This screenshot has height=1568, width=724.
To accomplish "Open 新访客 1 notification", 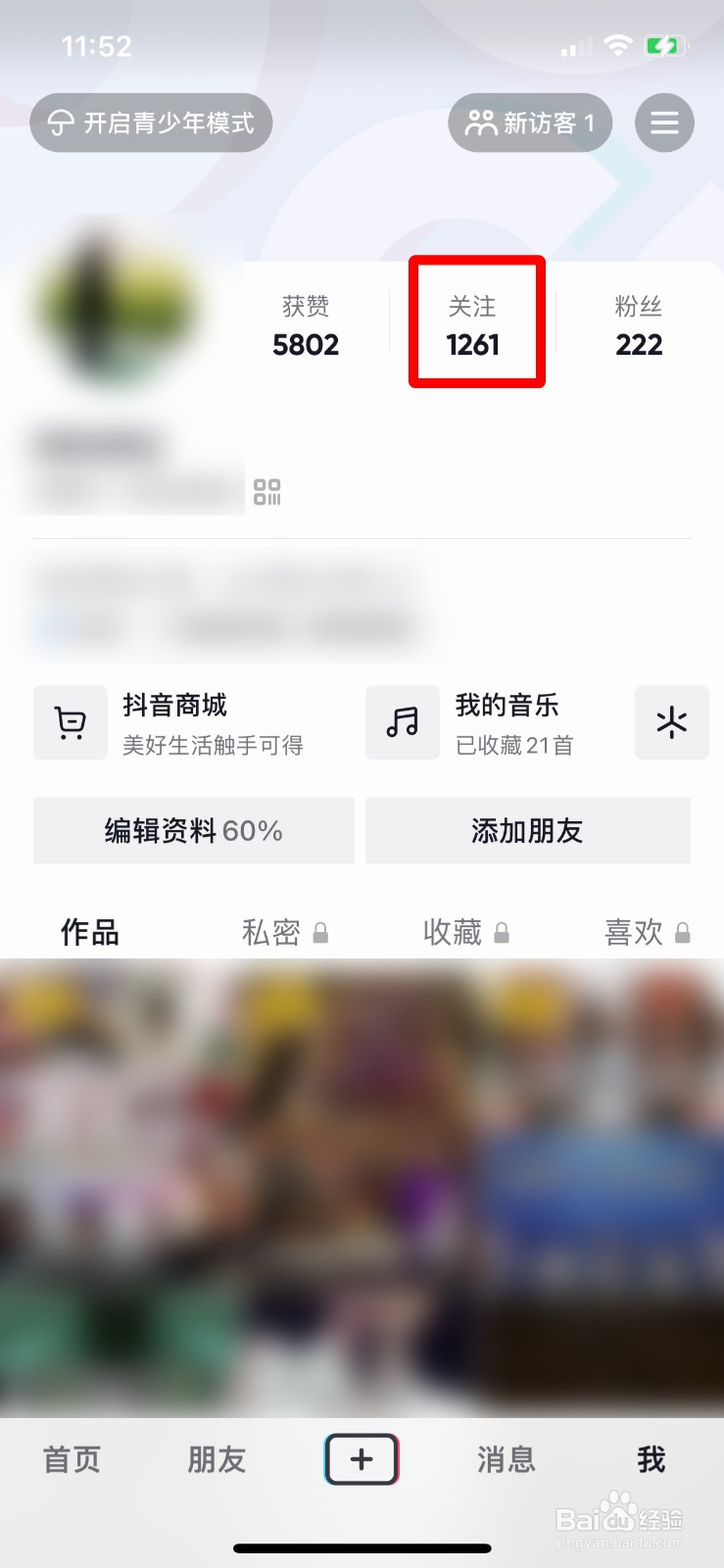I will pos(530,122).
